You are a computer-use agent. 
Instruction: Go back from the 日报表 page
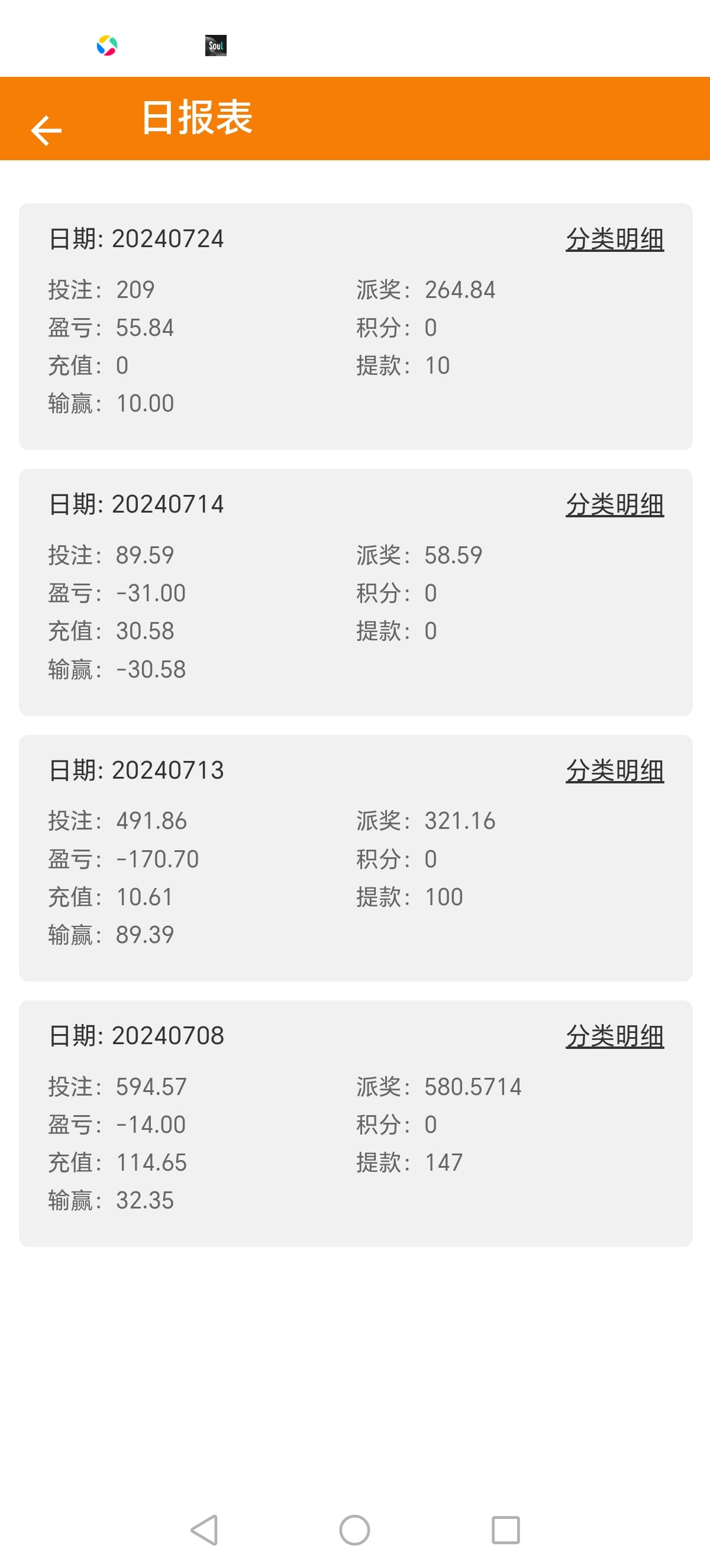(x=46, y=130)
